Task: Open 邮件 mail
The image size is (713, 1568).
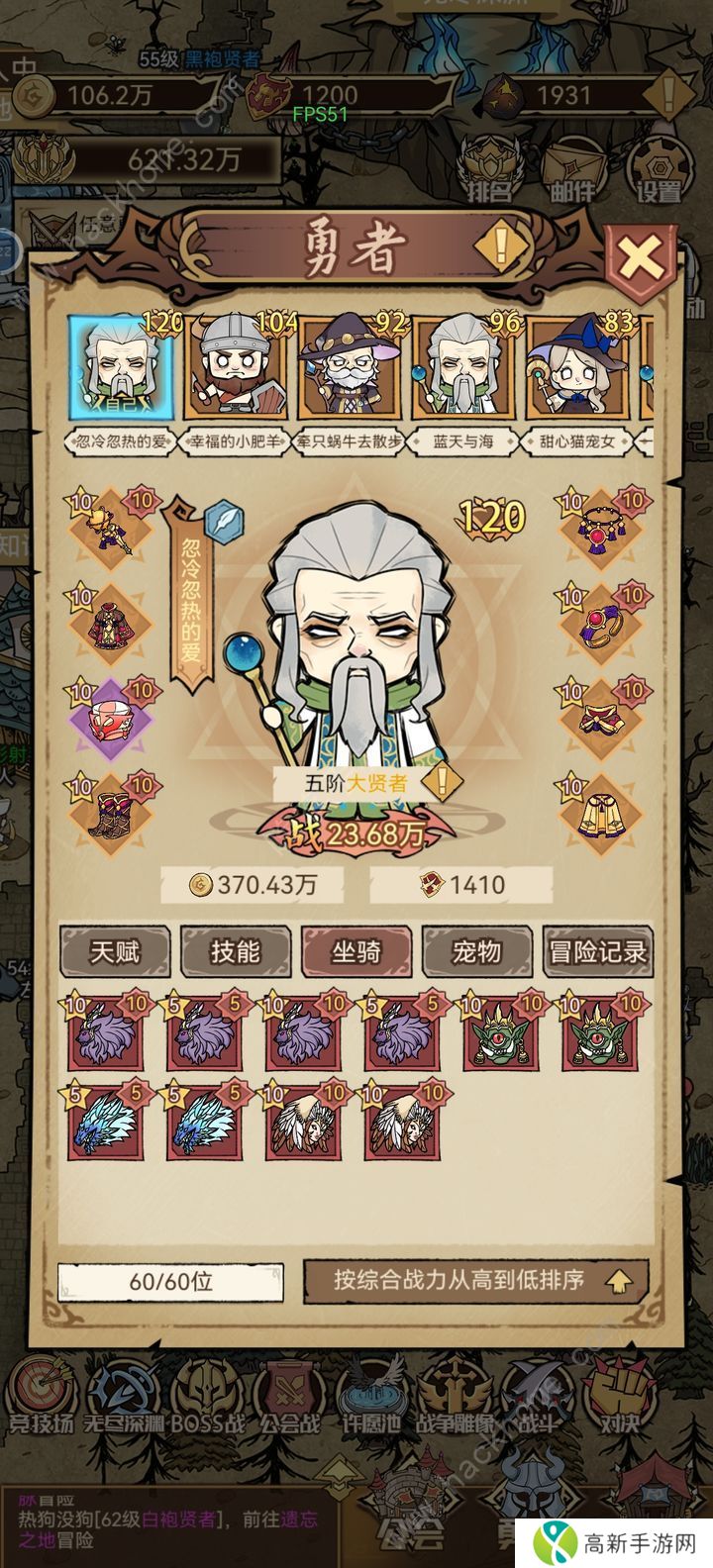Action: tap(573, 168)
